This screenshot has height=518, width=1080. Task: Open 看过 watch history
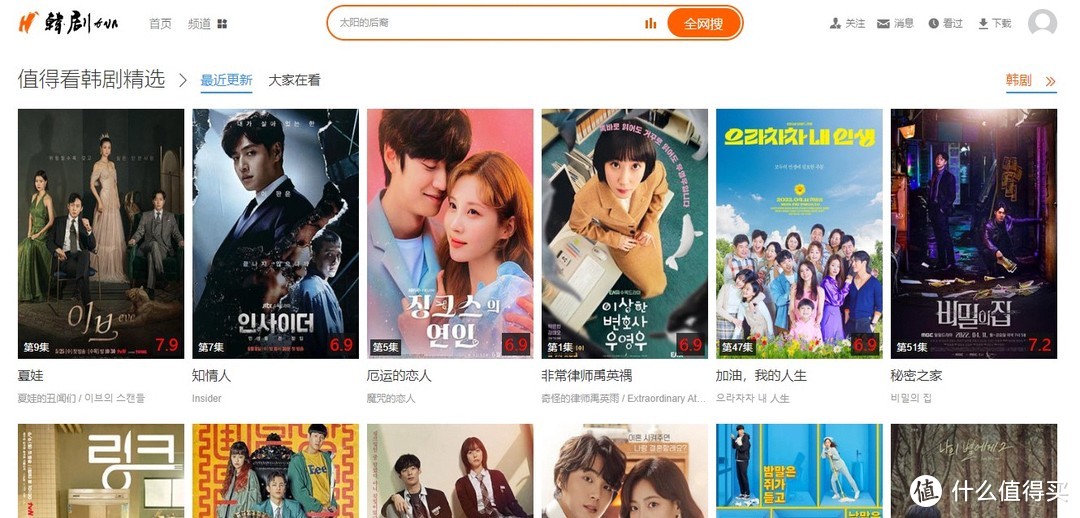pyautogui.click(x=944, y=23)
